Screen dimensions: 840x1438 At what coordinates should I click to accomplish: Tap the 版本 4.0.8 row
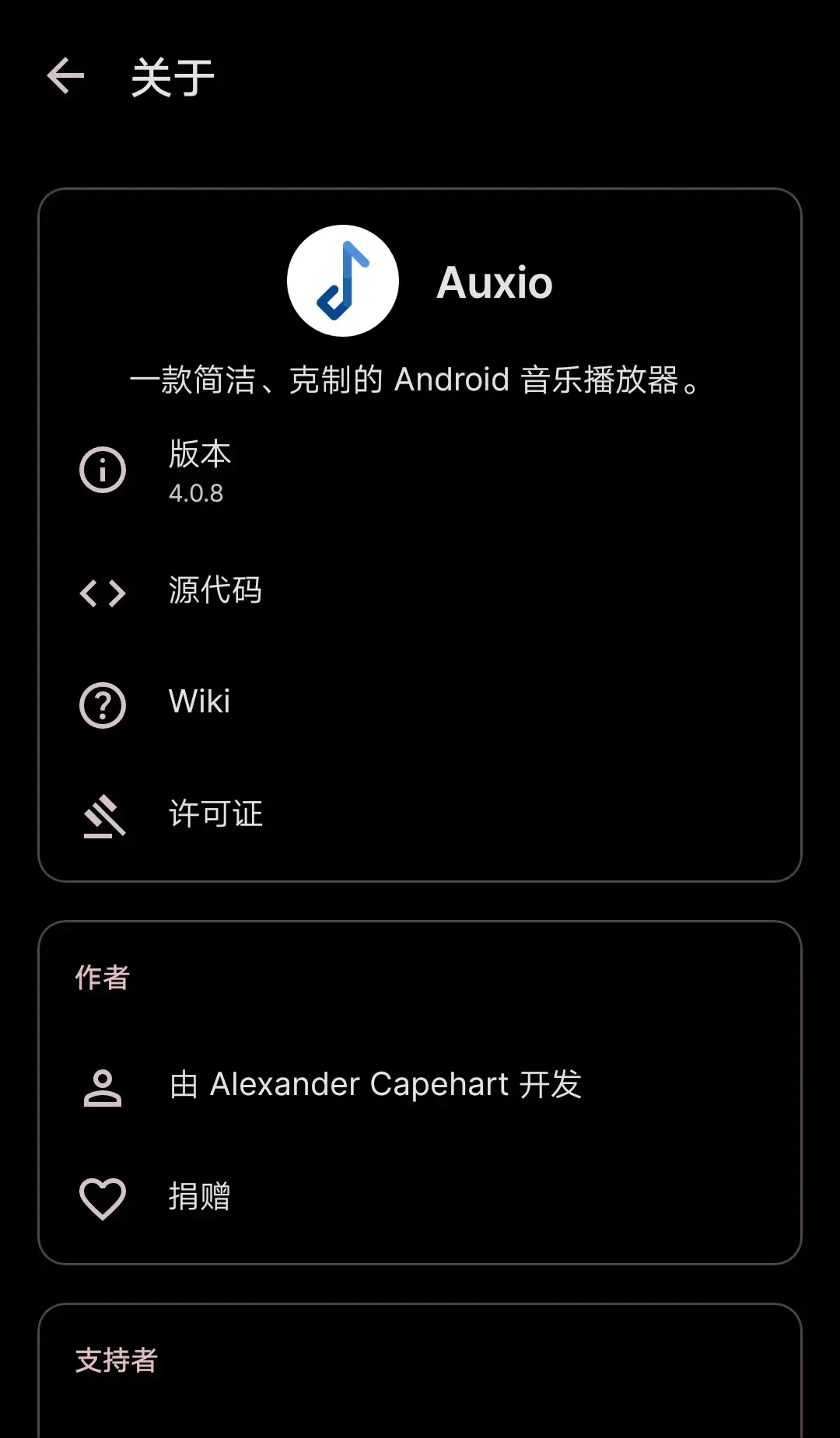point(420,471)
